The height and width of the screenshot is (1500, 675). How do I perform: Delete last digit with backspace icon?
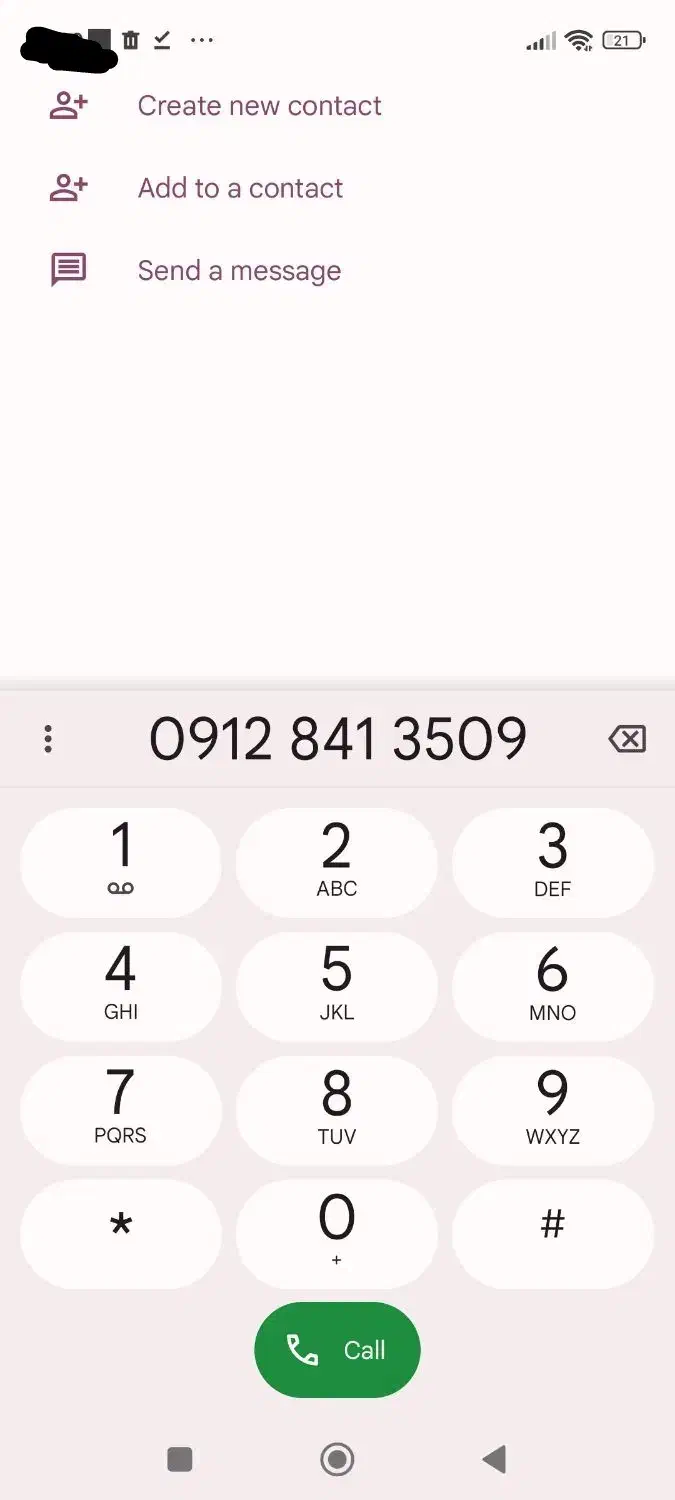627,739
